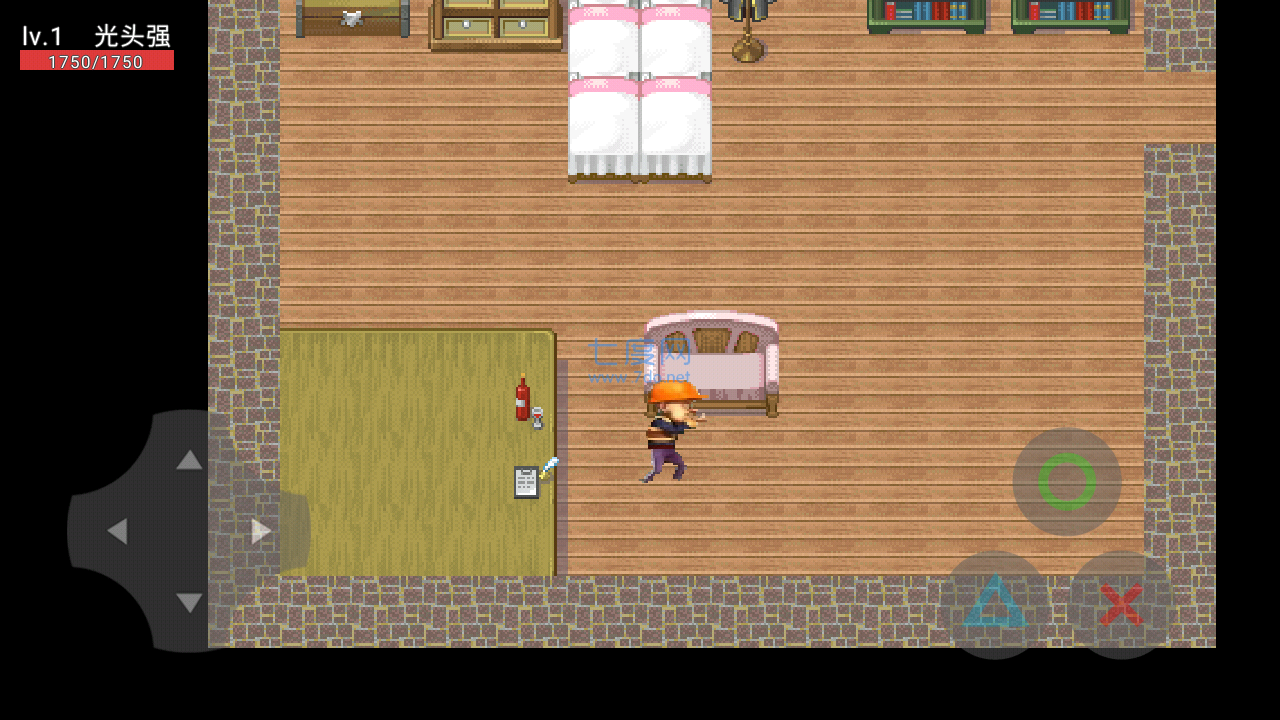
Task: Tap the red X button
Action: tap(1121, 605)
